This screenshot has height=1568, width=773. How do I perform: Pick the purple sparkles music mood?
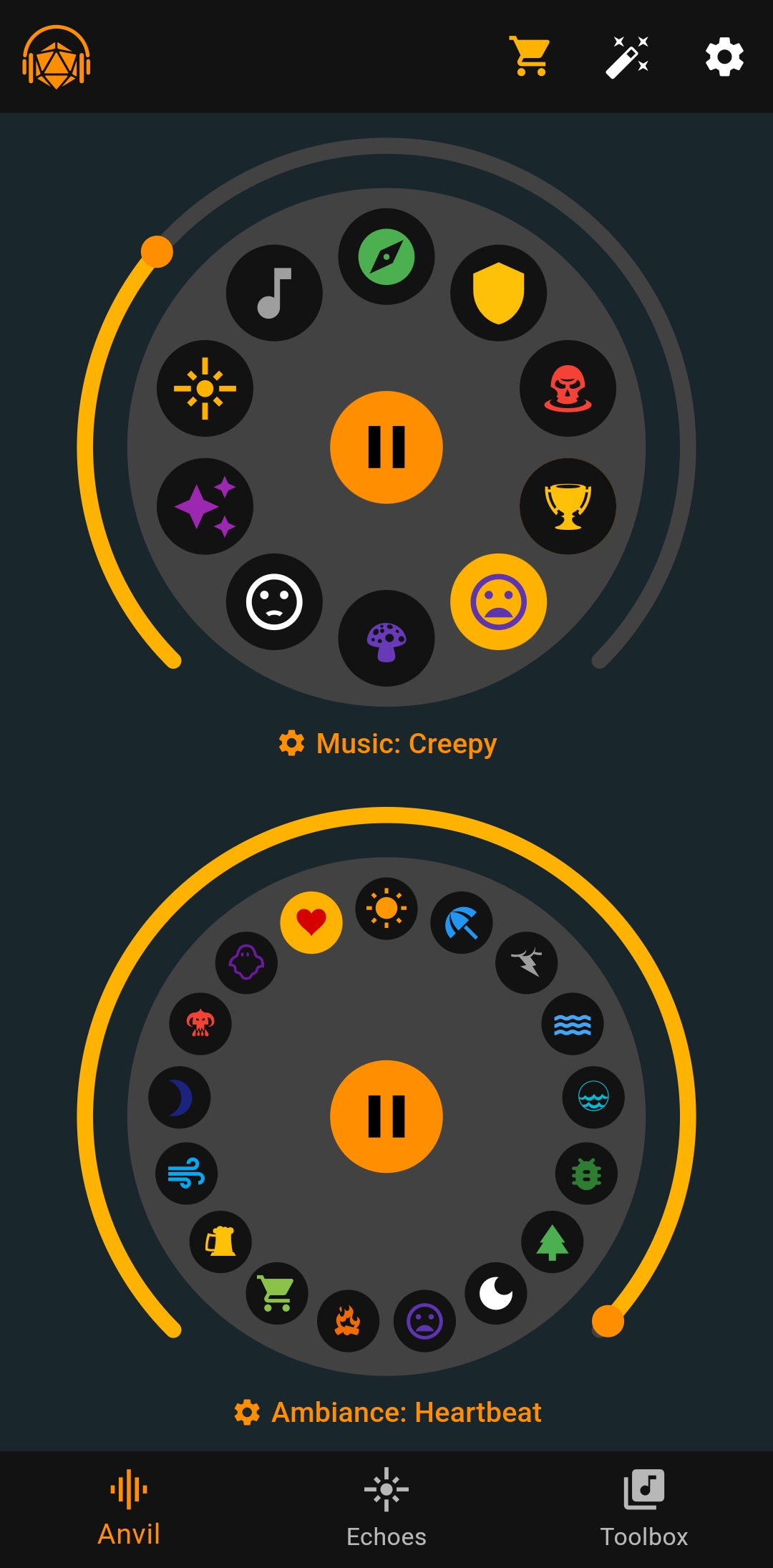point(205,506)
